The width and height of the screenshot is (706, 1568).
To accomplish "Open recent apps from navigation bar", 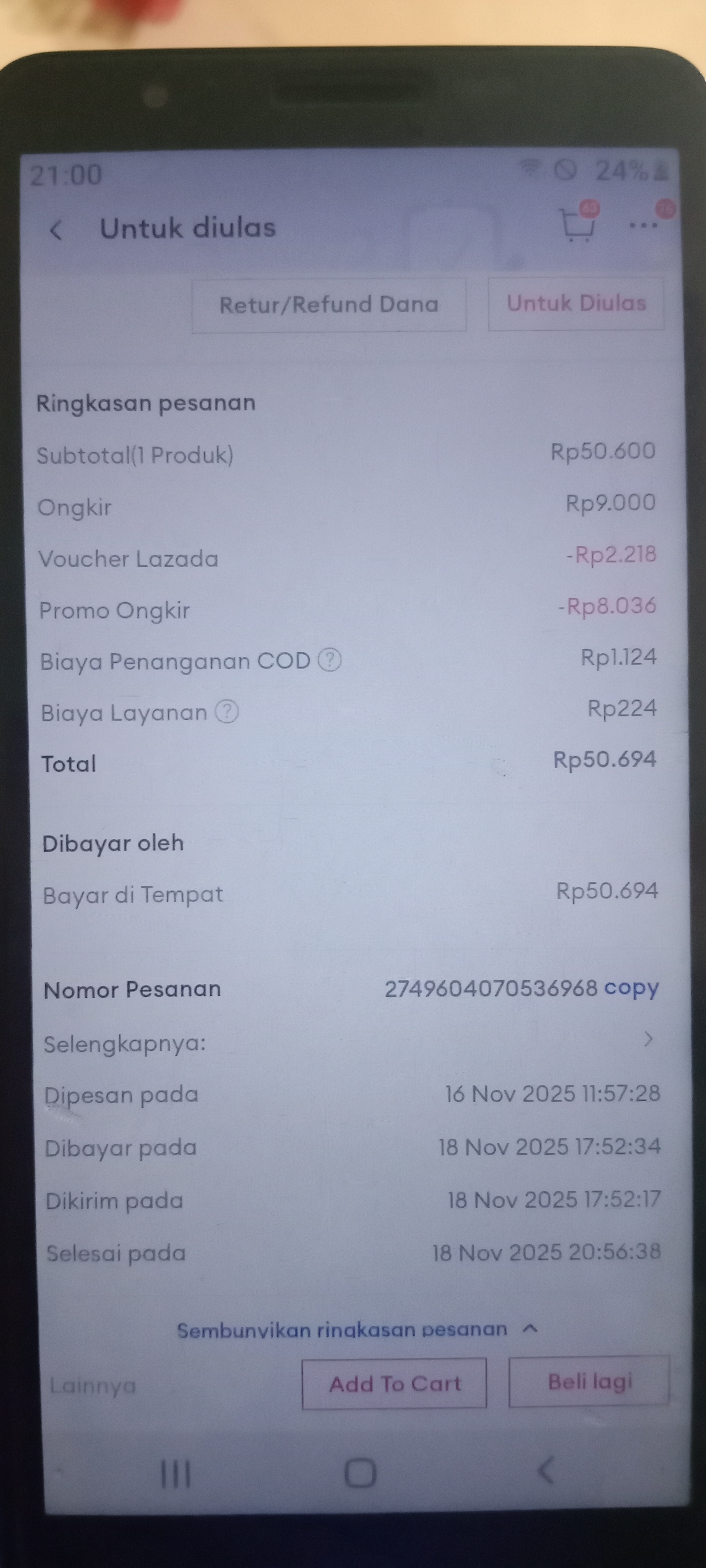I will tap(175, 1474).
